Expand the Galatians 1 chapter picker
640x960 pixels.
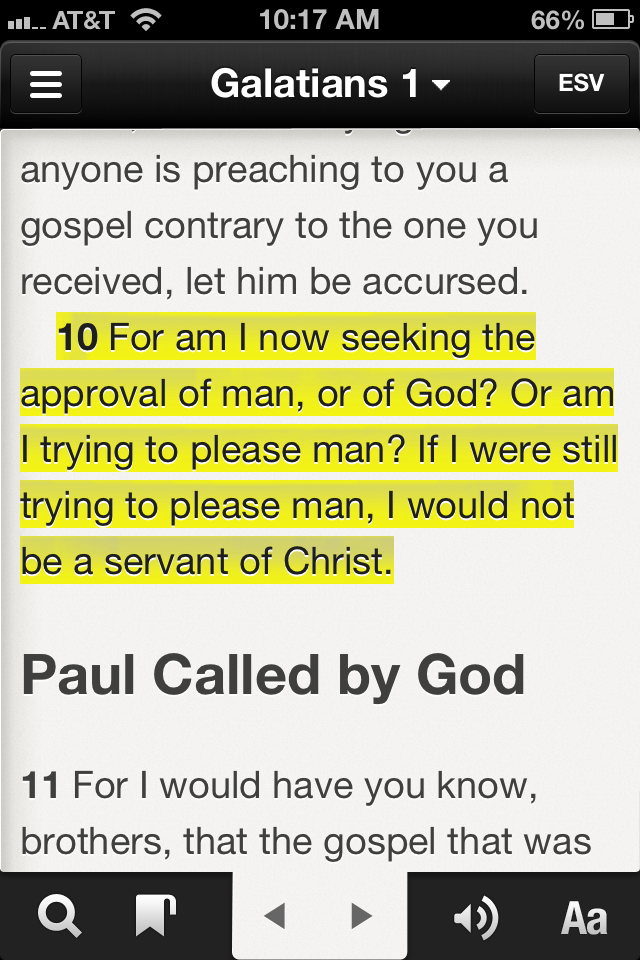[330, 84]
